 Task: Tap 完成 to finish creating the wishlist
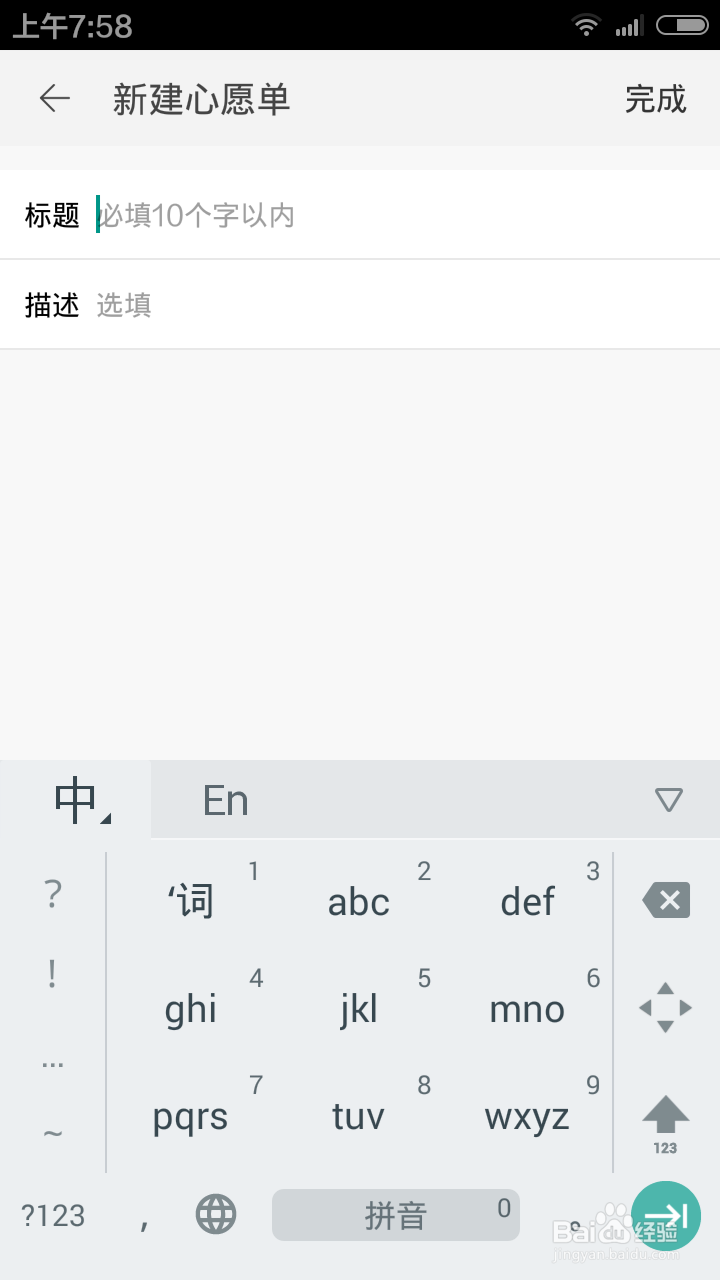[656, 99]
